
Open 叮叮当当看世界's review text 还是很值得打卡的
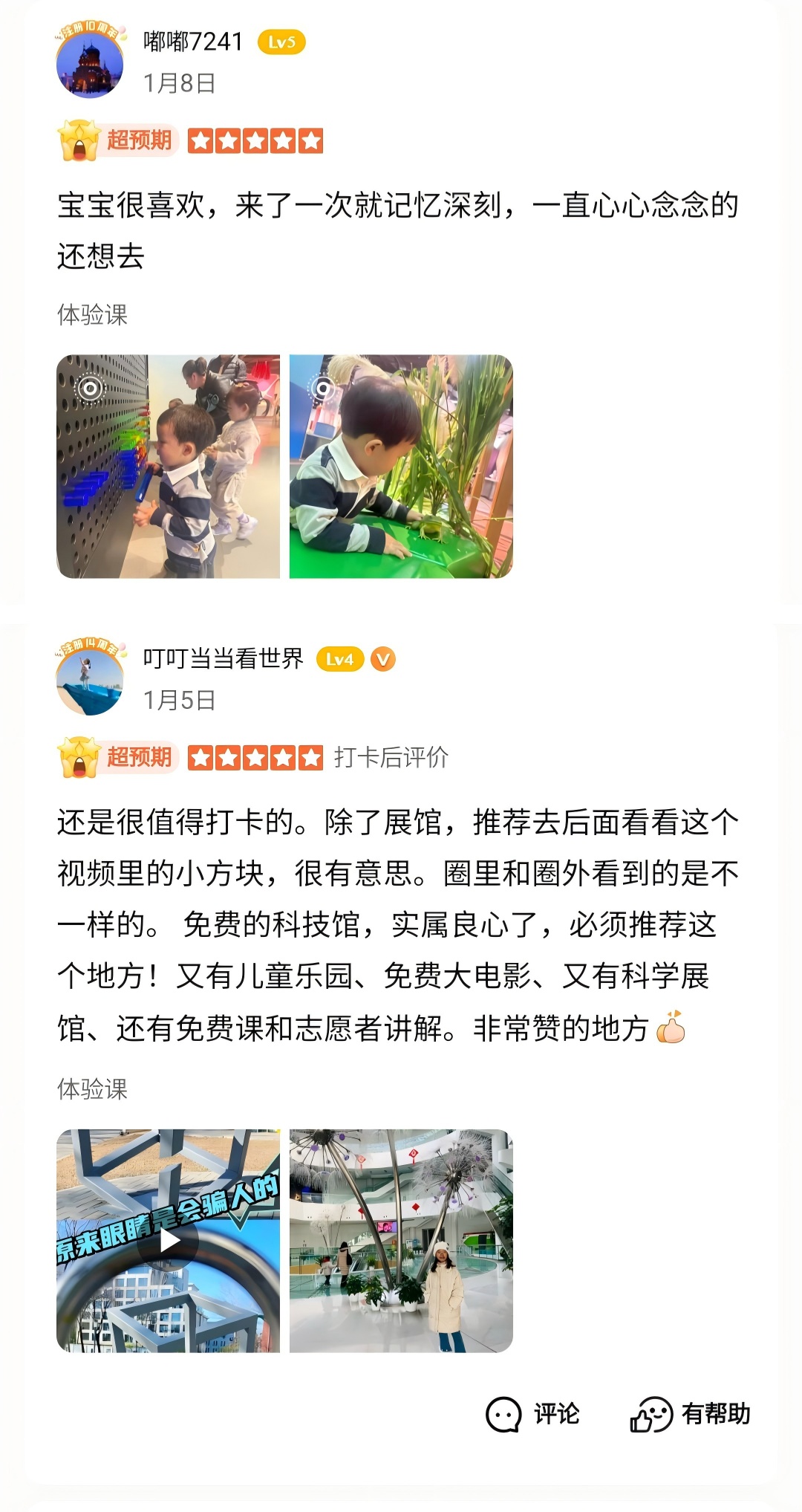pyautogui.click(x=397, y=925)
